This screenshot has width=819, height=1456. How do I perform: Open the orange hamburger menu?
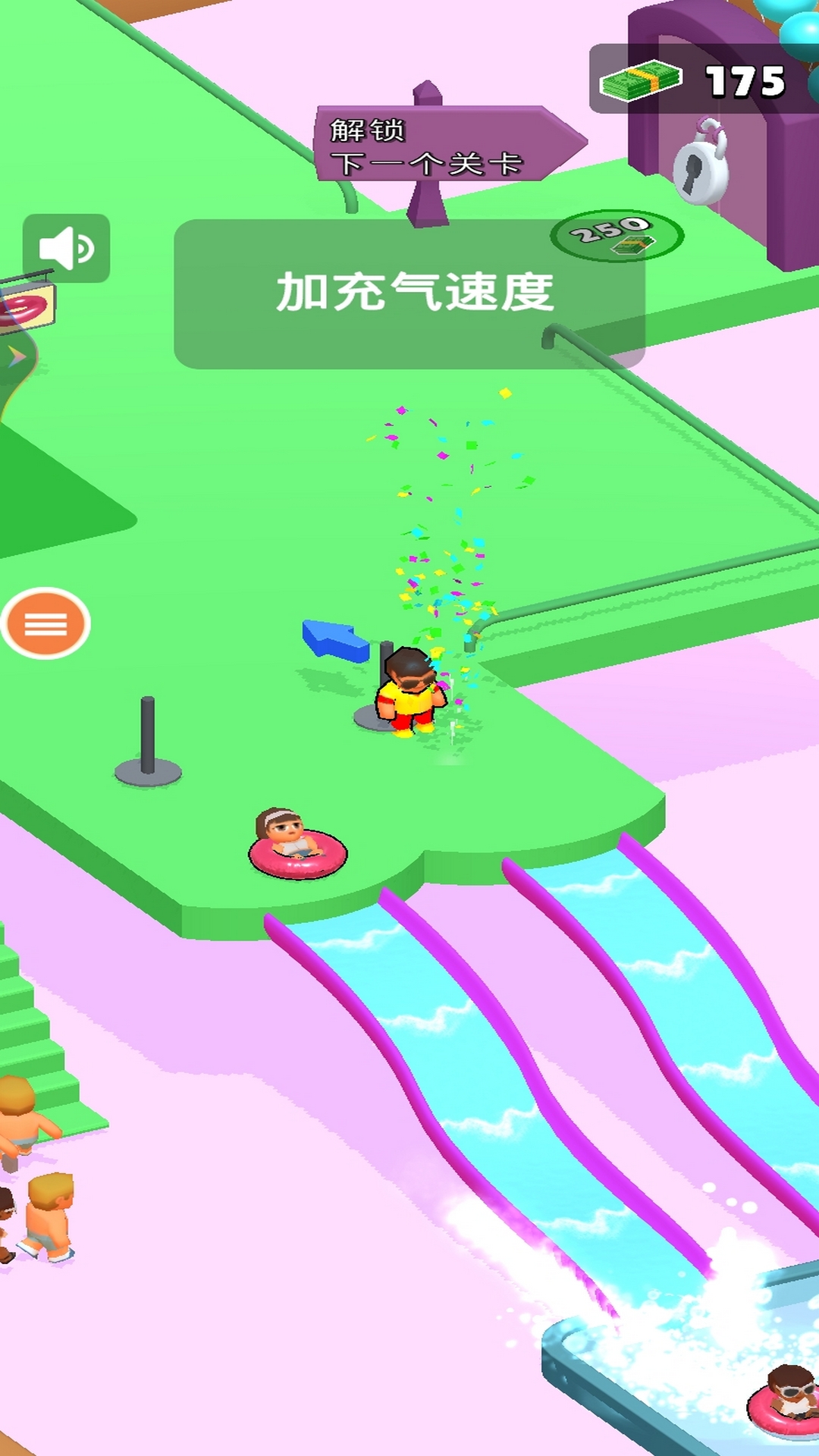[45, 623]
